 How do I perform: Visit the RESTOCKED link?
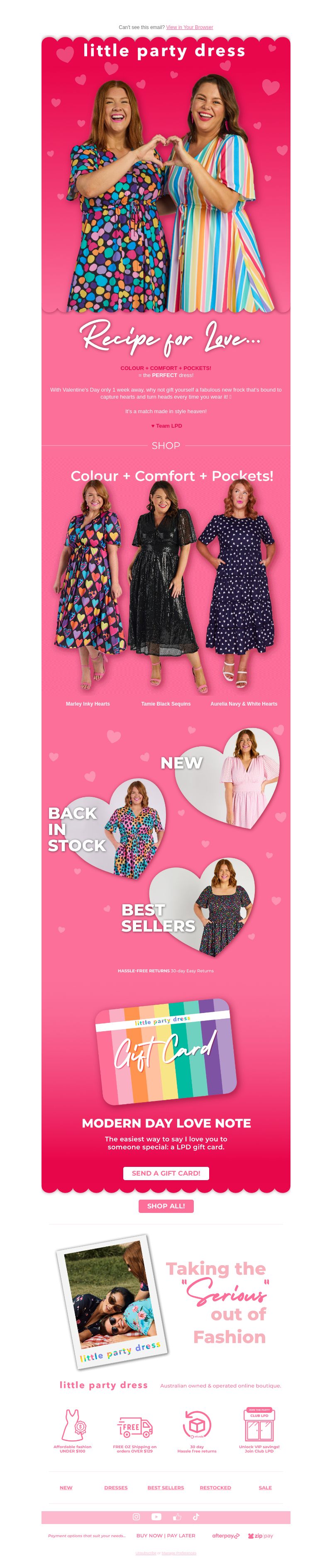(215, 1488)
